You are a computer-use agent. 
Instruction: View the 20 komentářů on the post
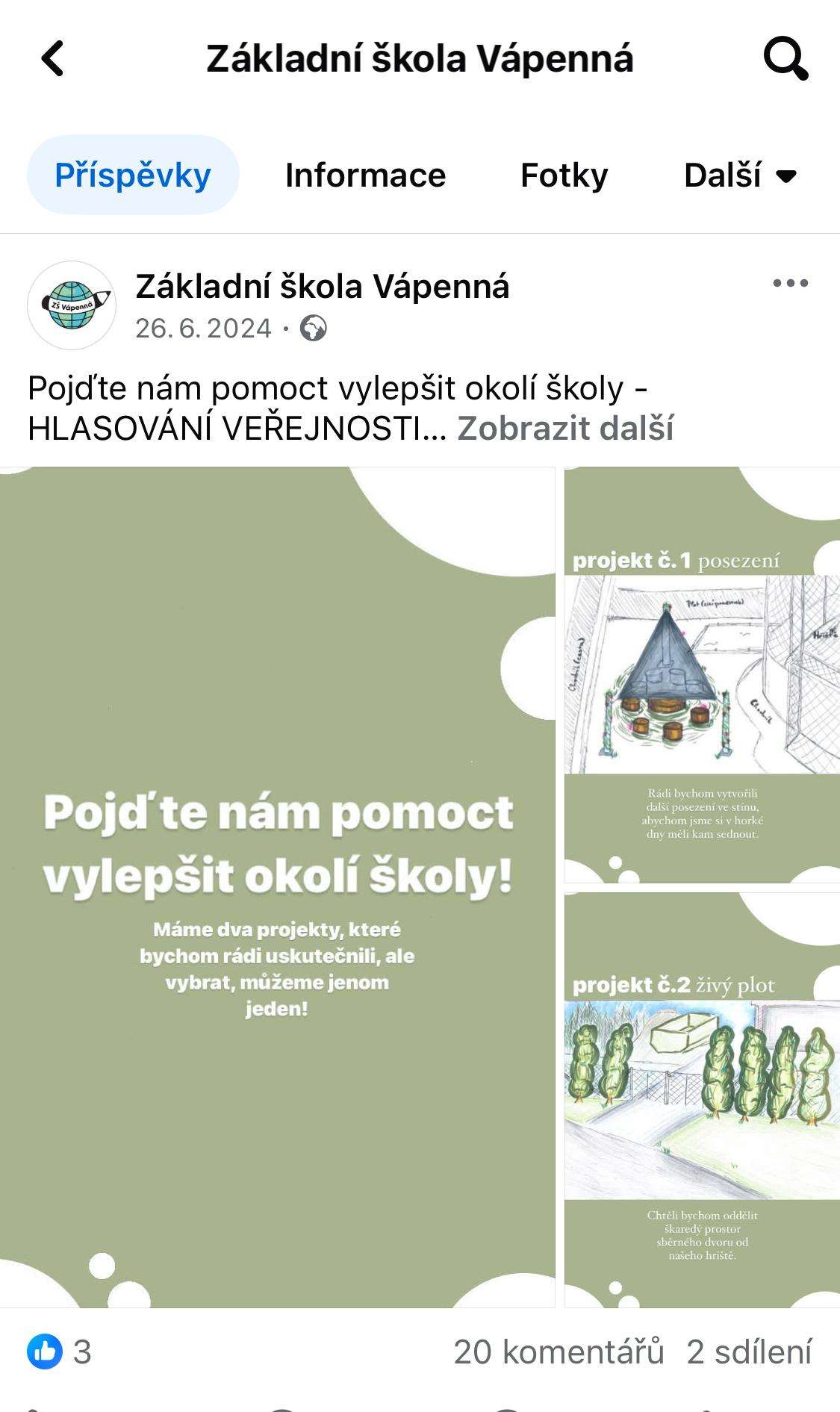pos(559,1352)
